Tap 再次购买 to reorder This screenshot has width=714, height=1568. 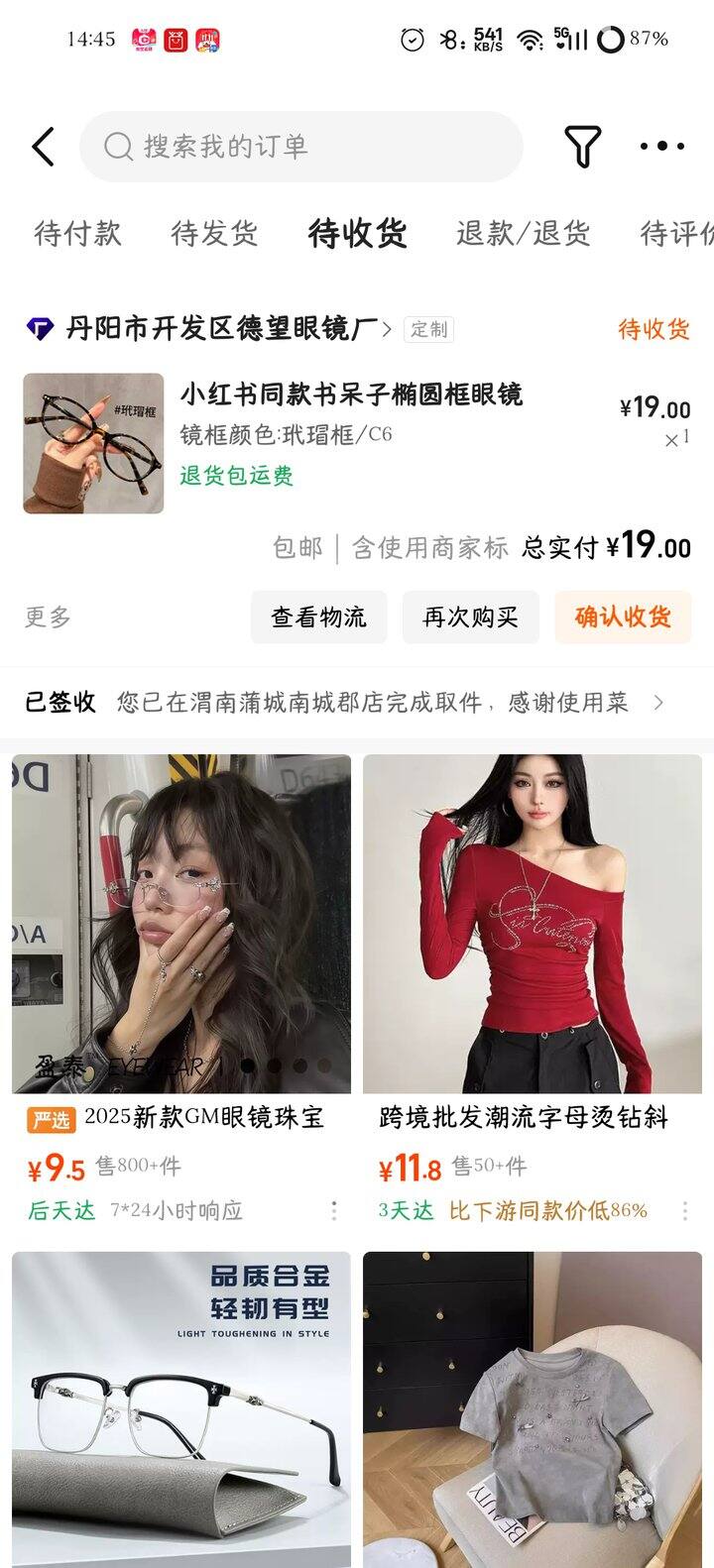click(470, 617)
